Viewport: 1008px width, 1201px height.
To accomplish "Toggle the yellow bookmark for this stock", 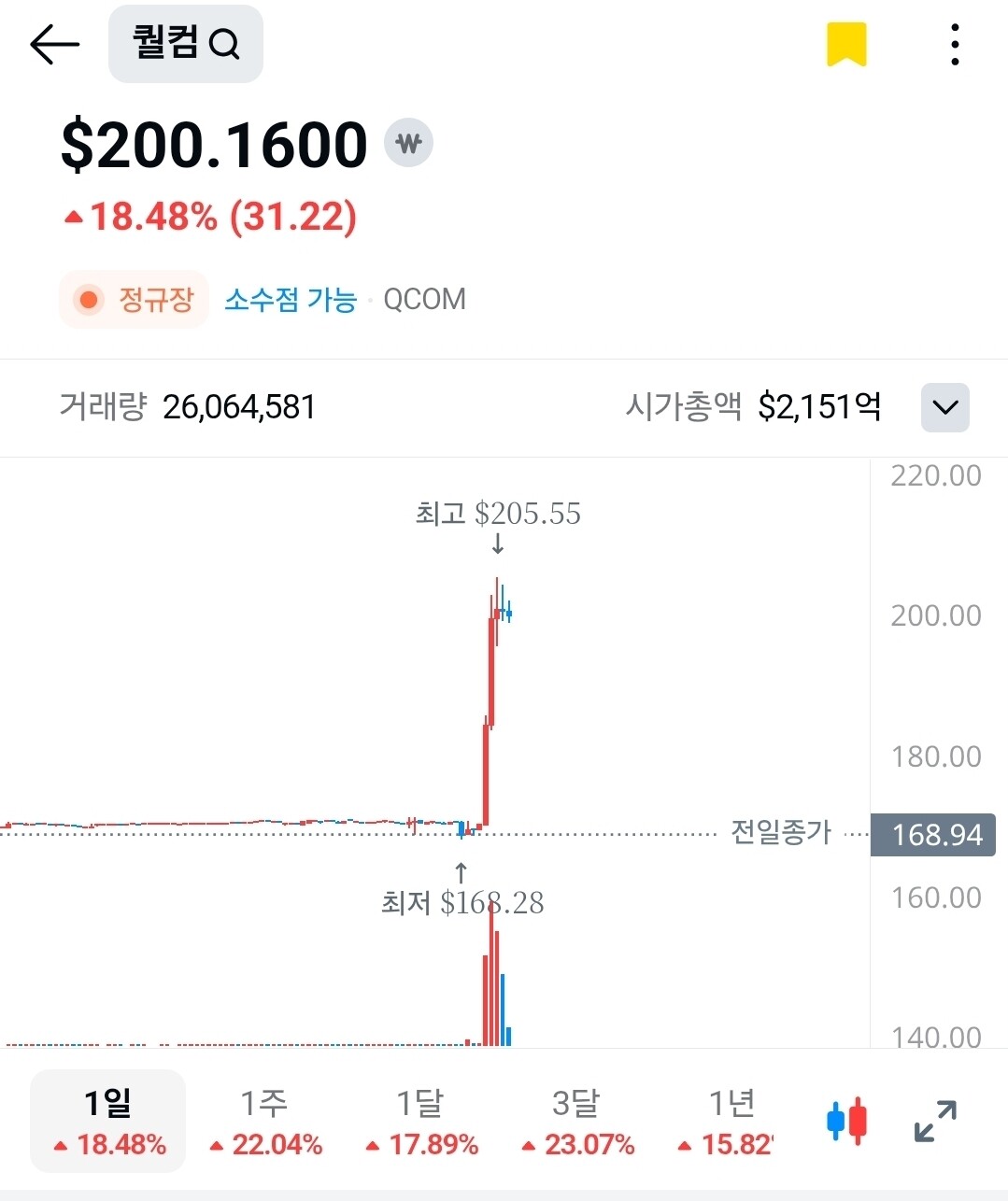I will (846, 45).
